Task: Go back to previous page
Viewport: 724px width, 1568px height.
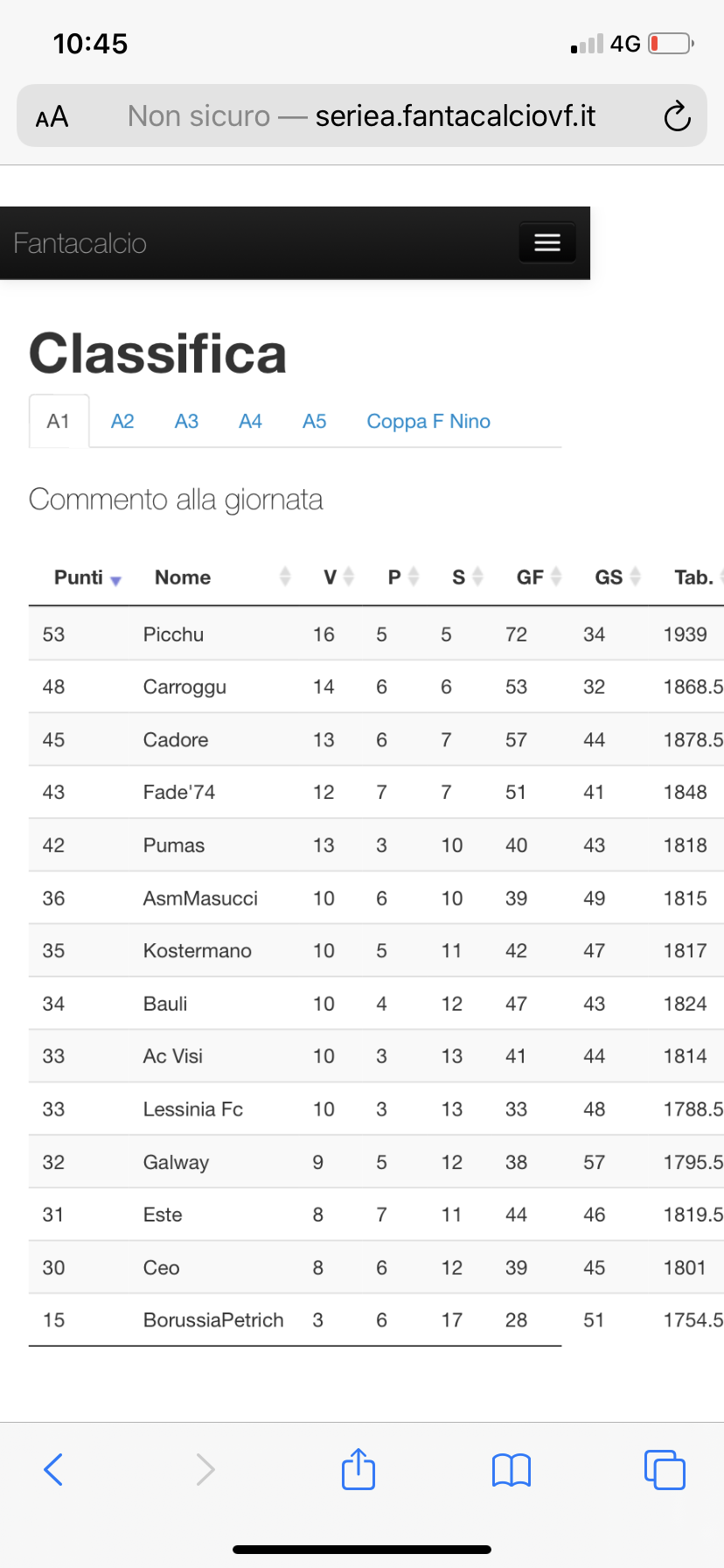Action: [53, 1469]
